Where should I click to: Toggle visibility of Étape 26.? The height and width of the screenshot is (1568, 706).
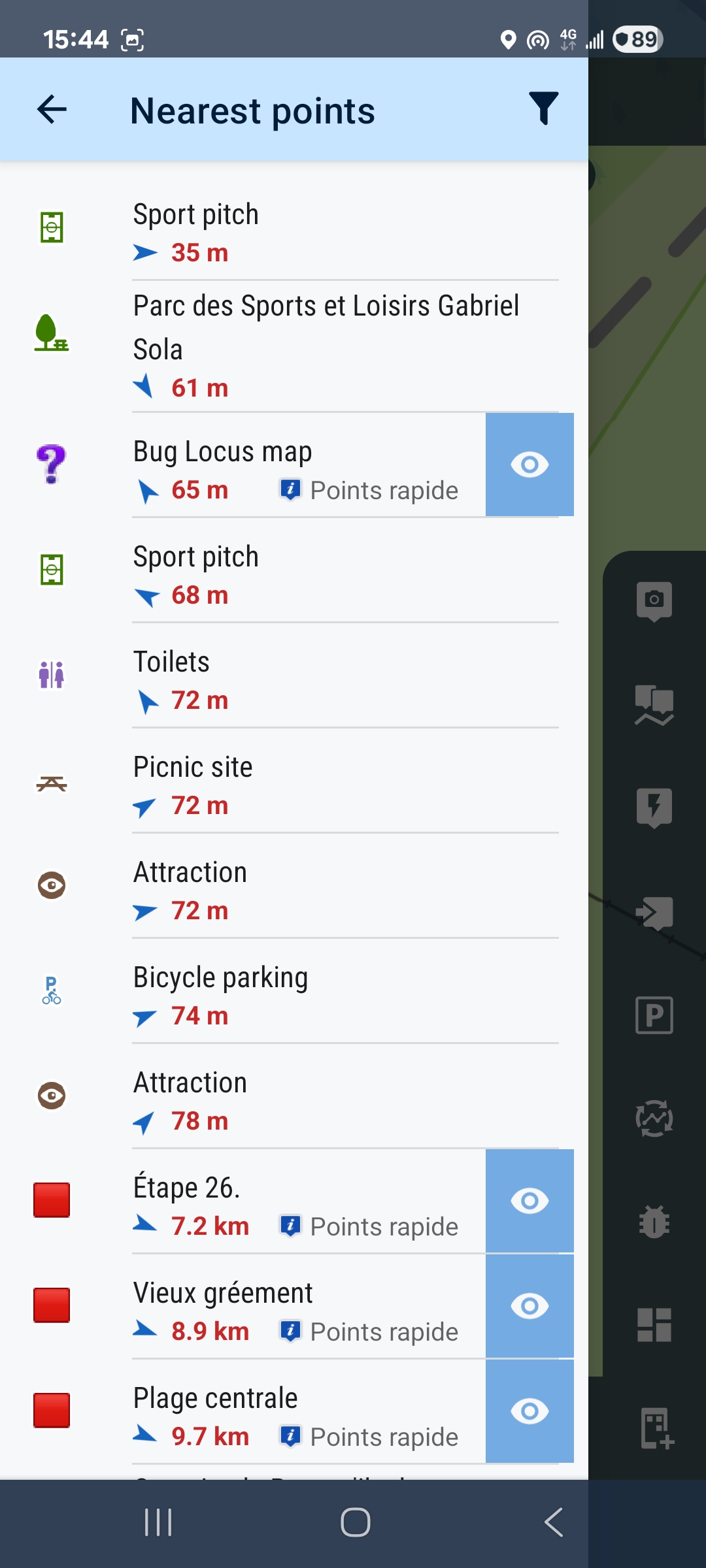point(529,1201)
